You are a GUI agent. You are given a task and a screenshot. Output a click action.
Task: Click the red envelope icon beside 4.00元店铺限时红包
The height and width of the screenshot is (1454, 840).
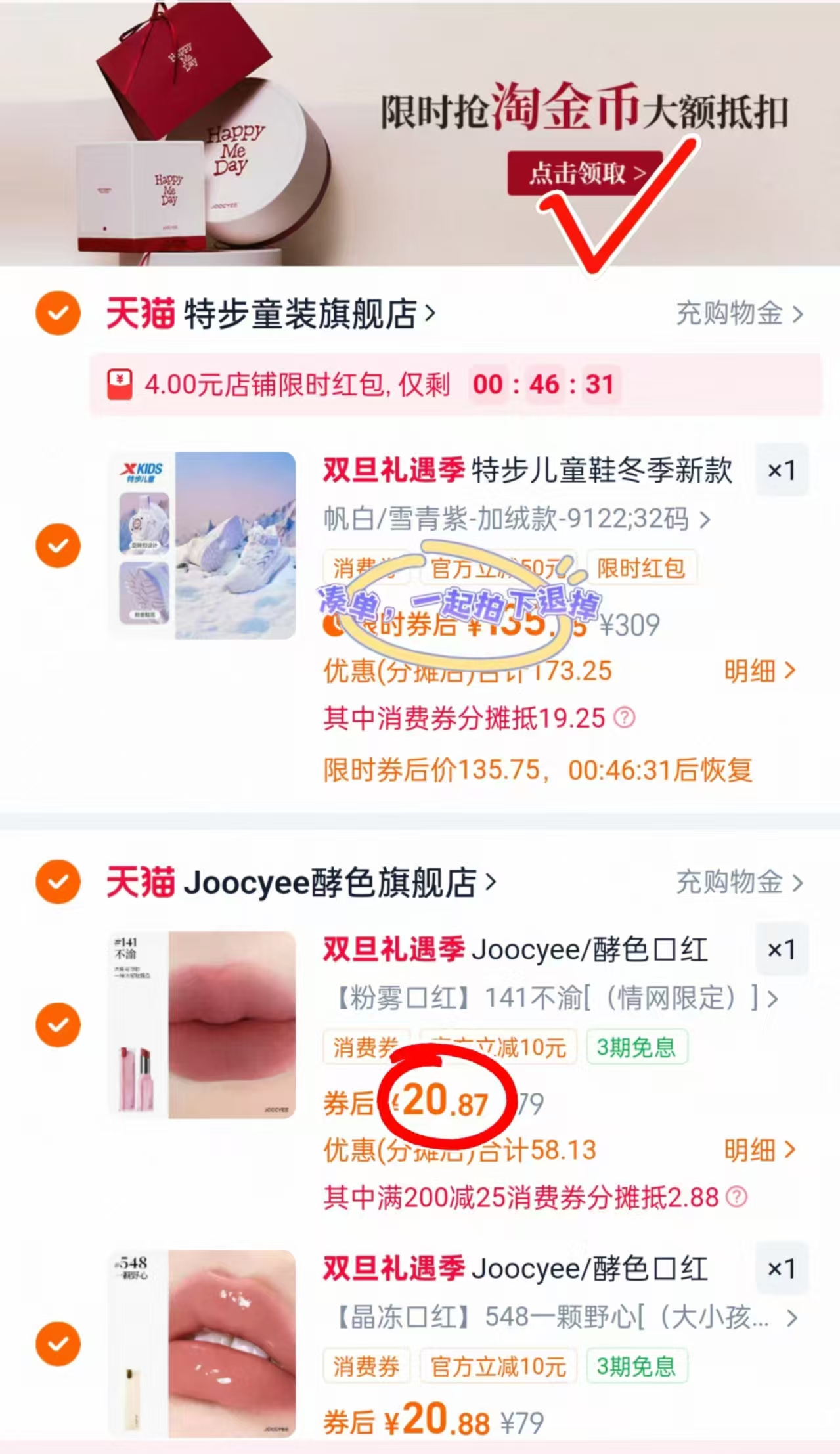point(120,385)
